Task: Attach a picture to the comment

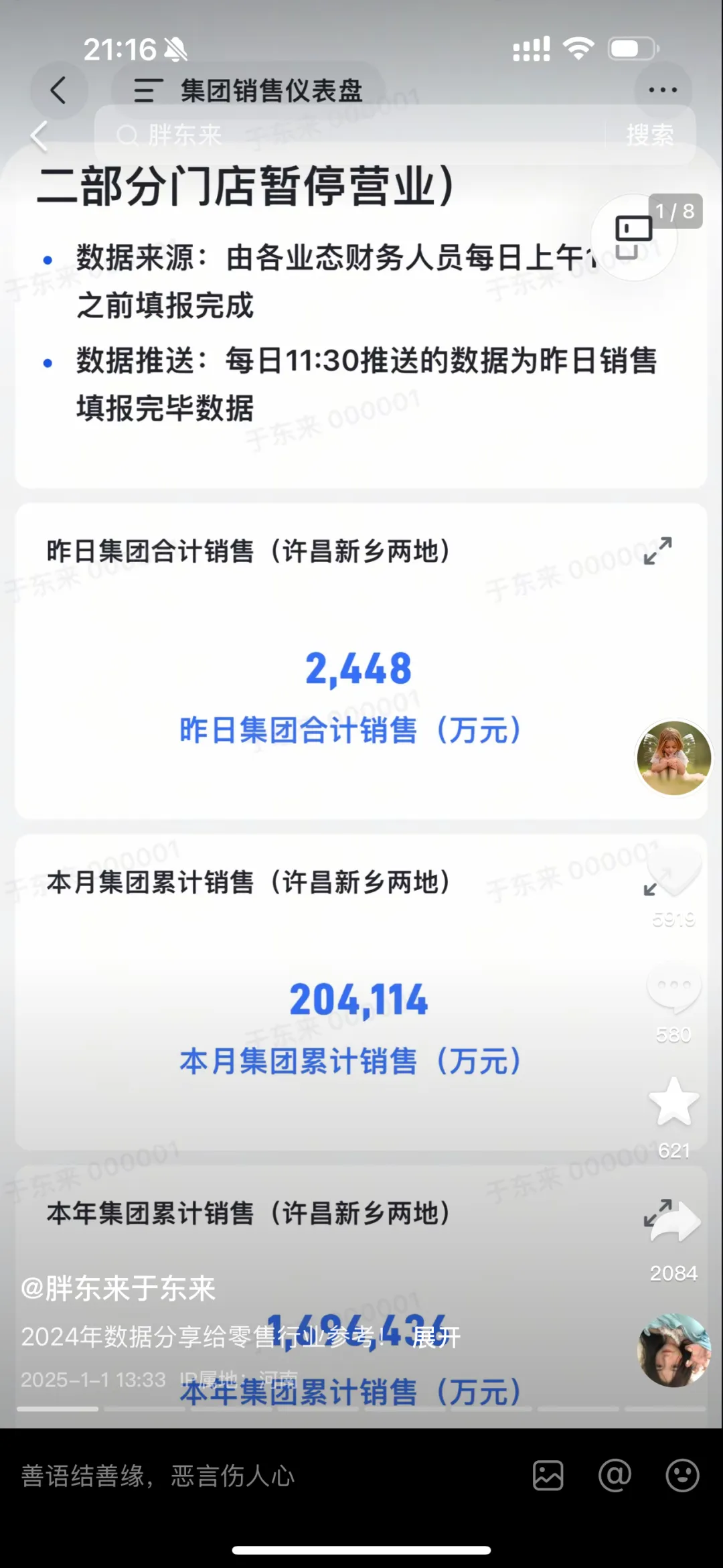Action: pyautogui.click(x=548, y=1476)
